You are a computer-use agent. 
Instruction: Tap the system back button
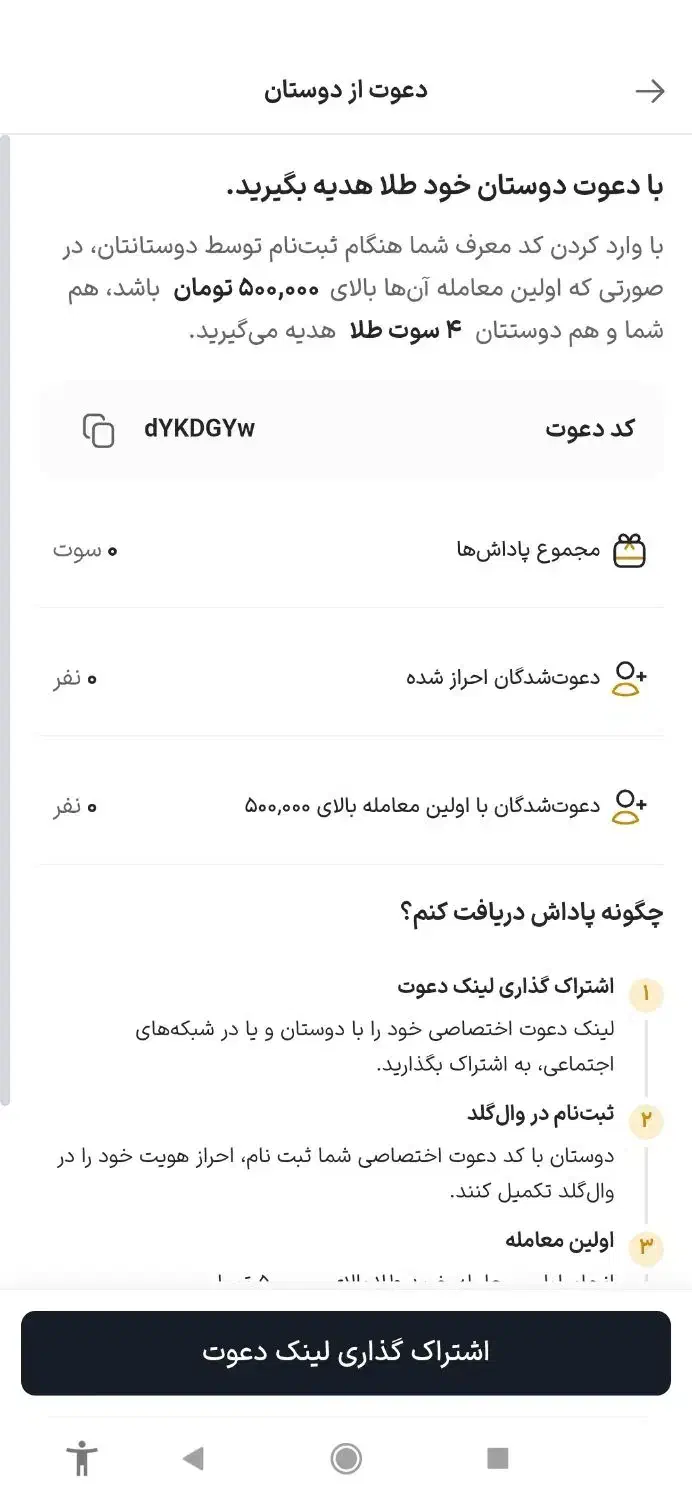tap(194, 1458)
